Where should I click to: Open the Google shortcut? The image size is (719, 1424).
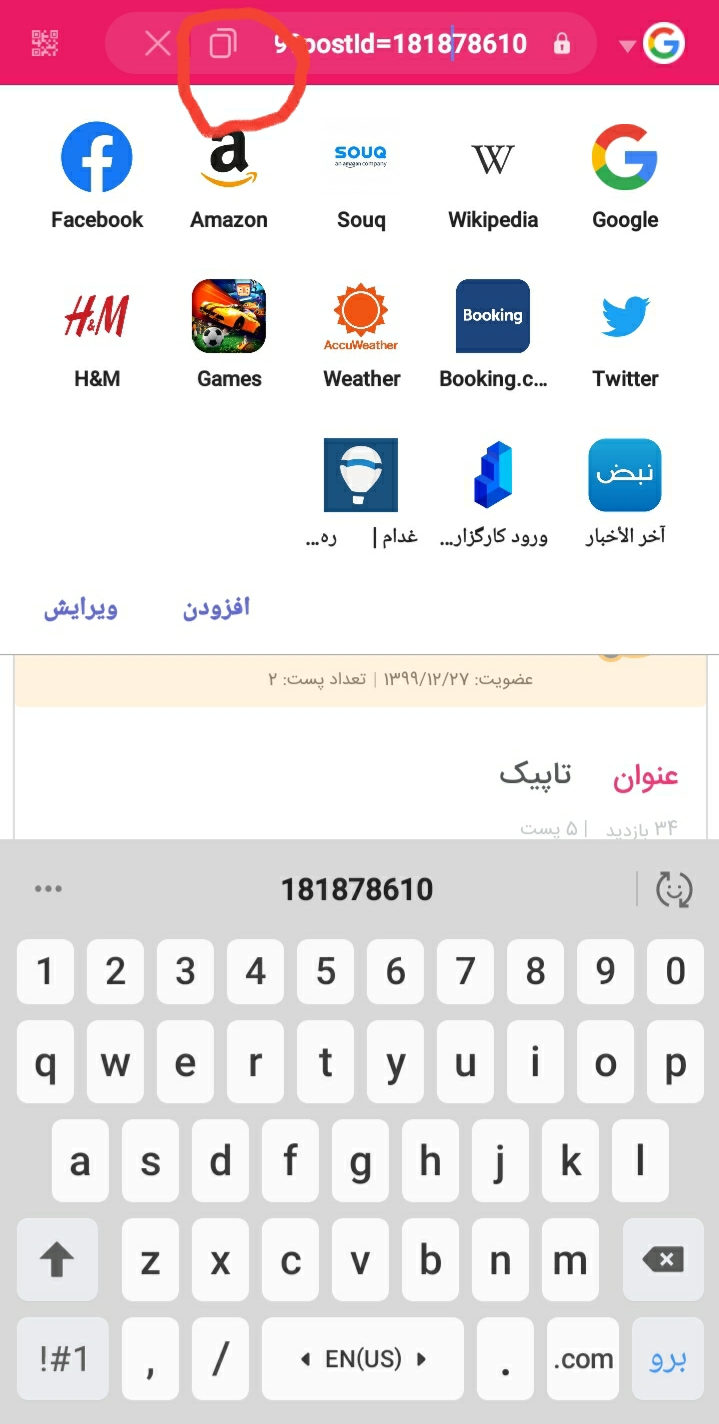coord(625,158)
